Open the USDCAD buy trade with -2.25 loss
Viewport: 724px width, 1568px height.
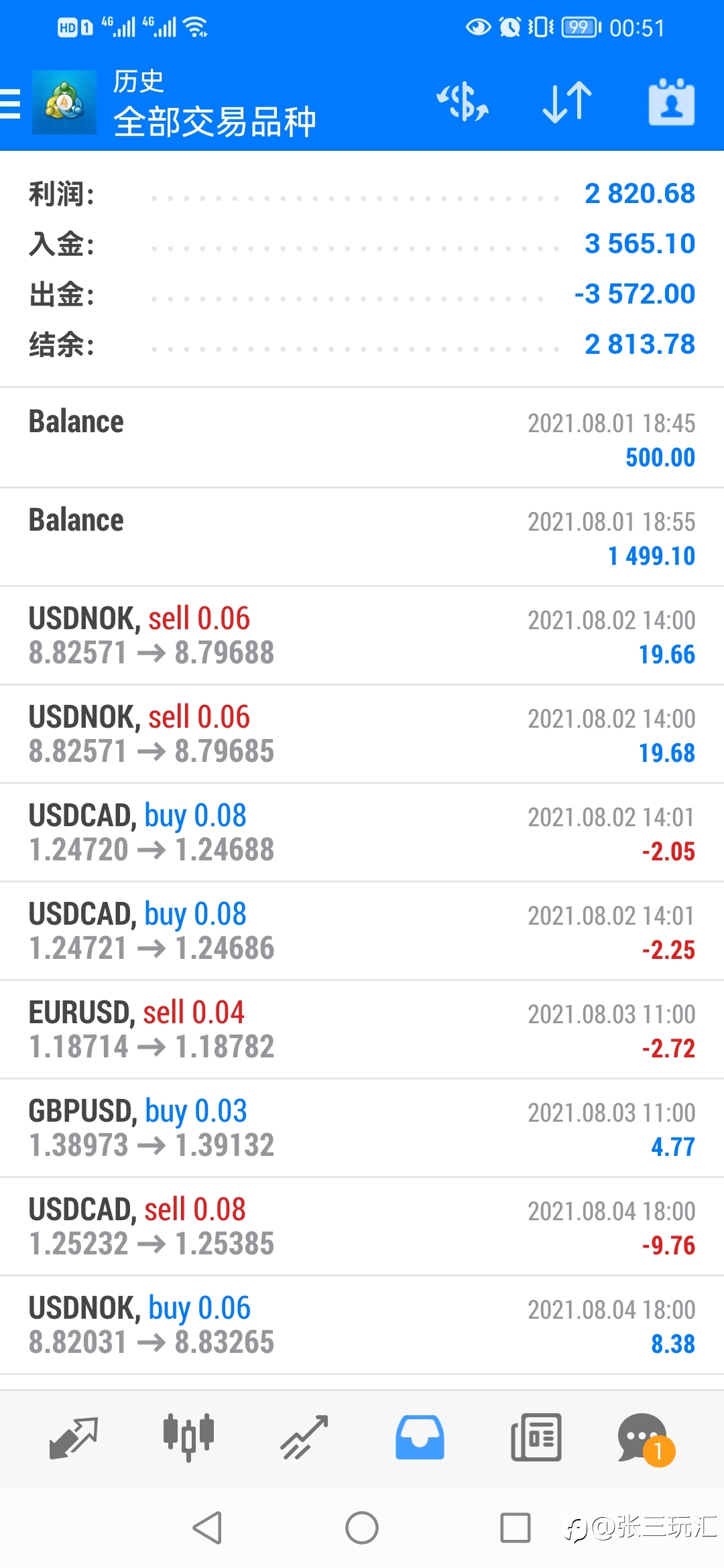click(x=362, y=931)
